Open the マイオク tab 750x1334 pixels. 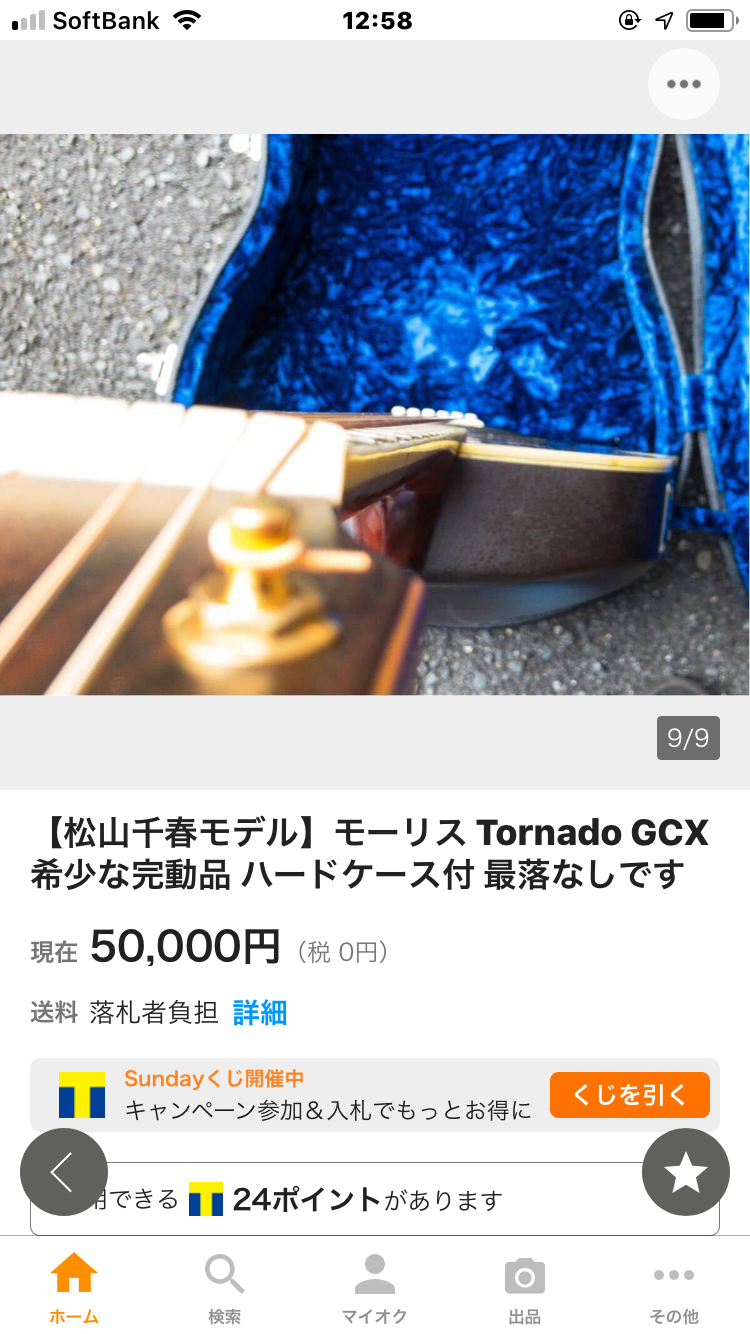(375, 1288)
